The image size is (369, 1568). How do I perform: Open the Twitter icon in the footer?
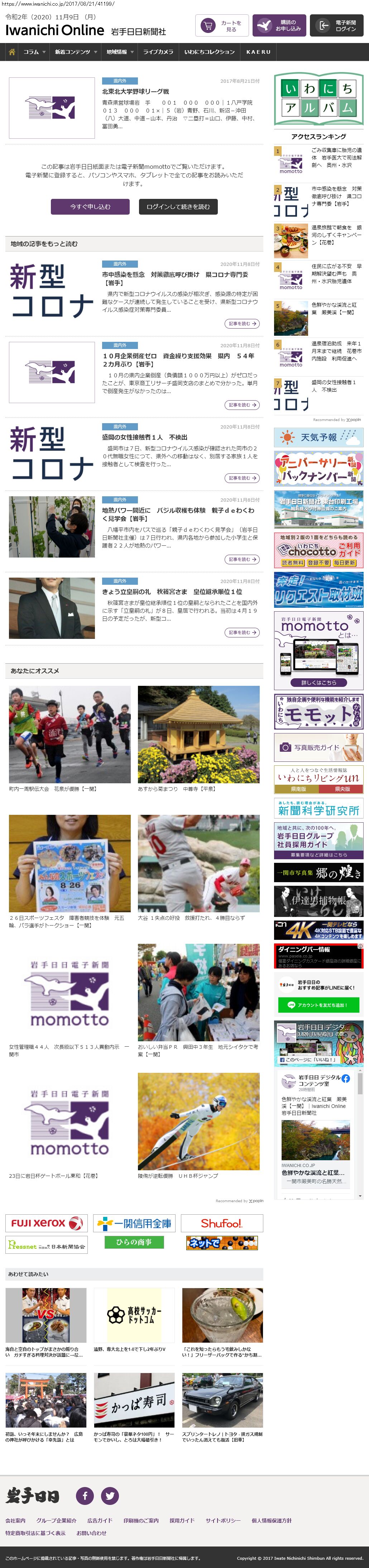click(110, 1495)
